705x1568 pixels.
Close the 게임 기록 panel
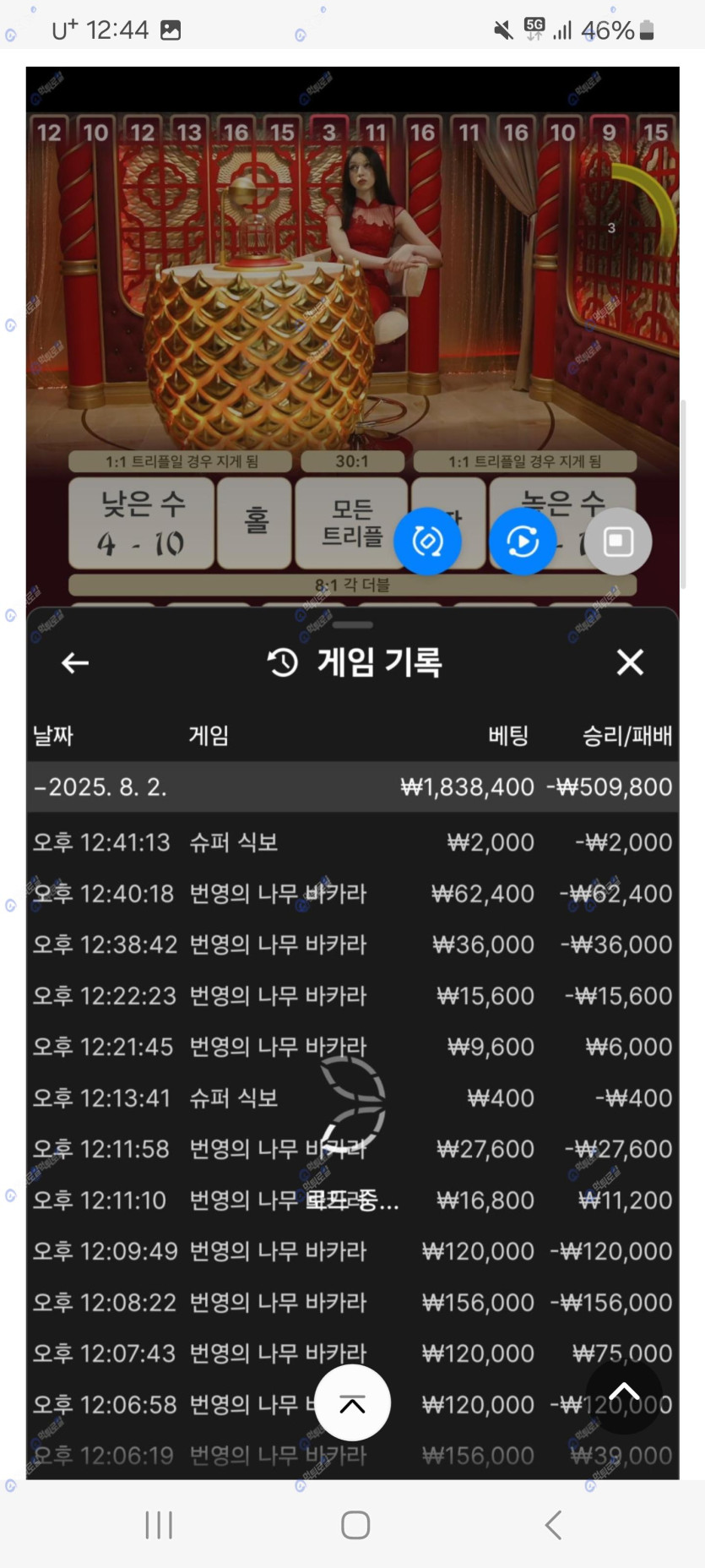click(x=630, y=662)
